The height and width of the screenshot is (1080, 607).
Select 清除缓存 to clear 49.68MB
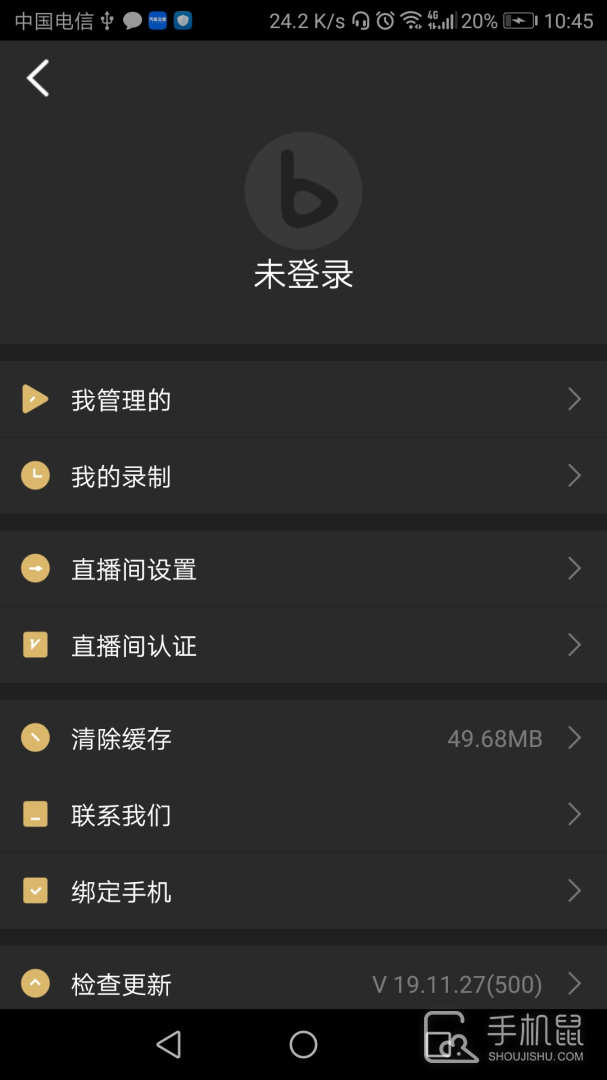303,738
